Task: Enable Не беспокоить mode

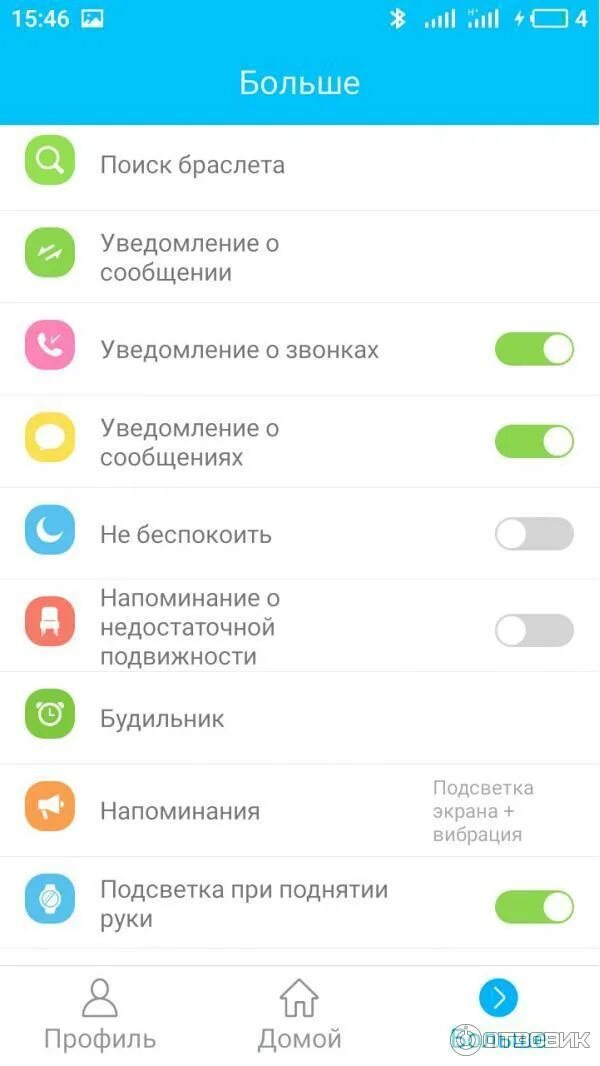Action: (534, 534)
